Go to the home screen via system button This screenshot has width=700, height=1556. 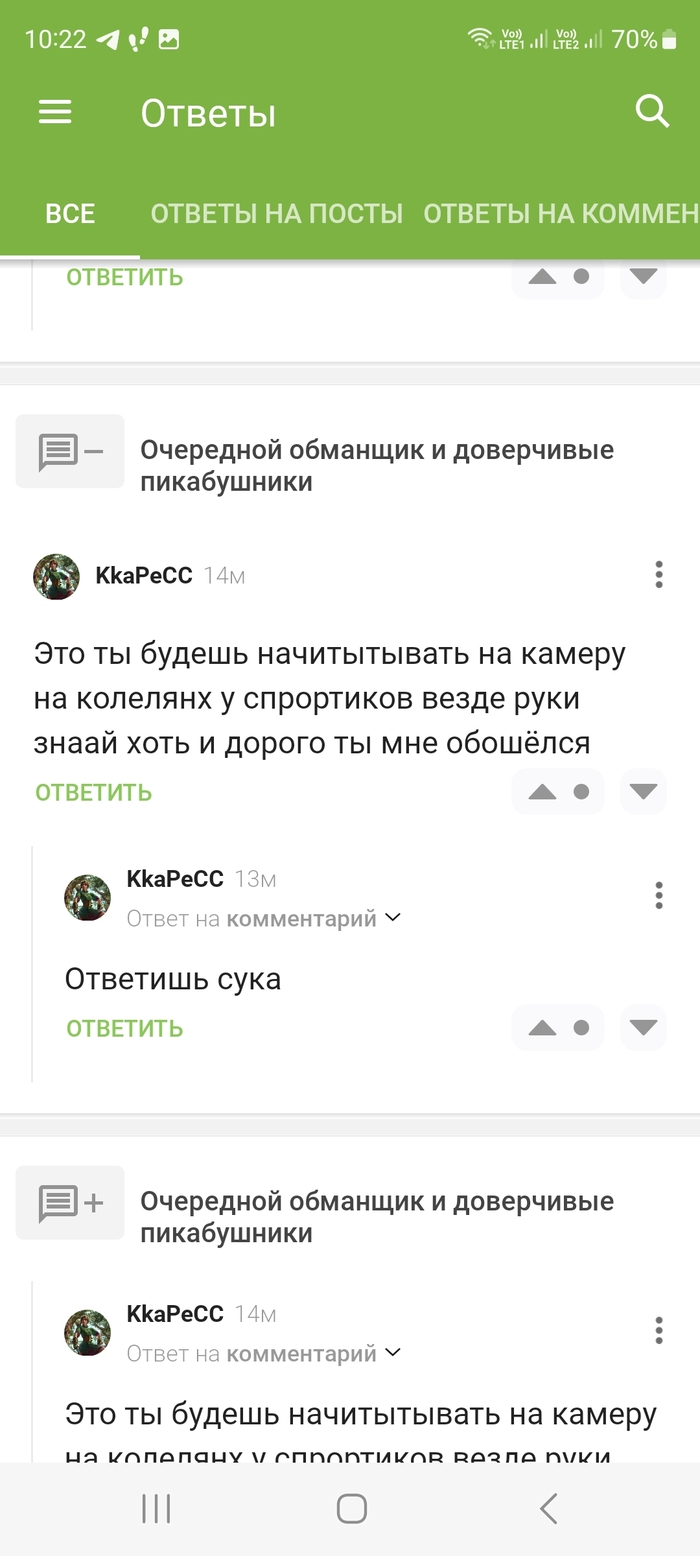tap(351, 1508)
